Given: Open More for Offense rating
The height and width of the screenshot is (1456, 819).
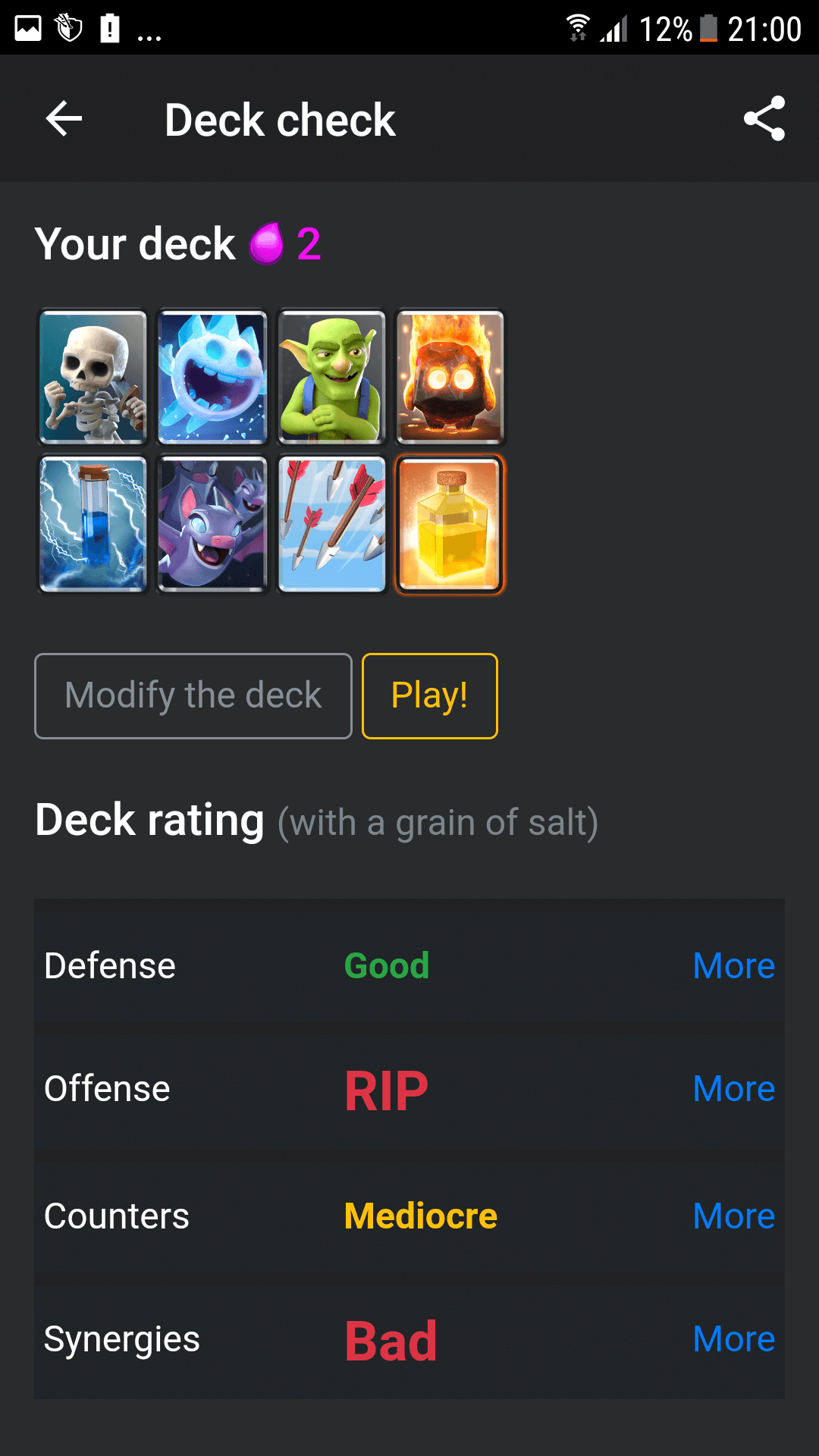Looking at the screenshot, I should click(733, 1089).
